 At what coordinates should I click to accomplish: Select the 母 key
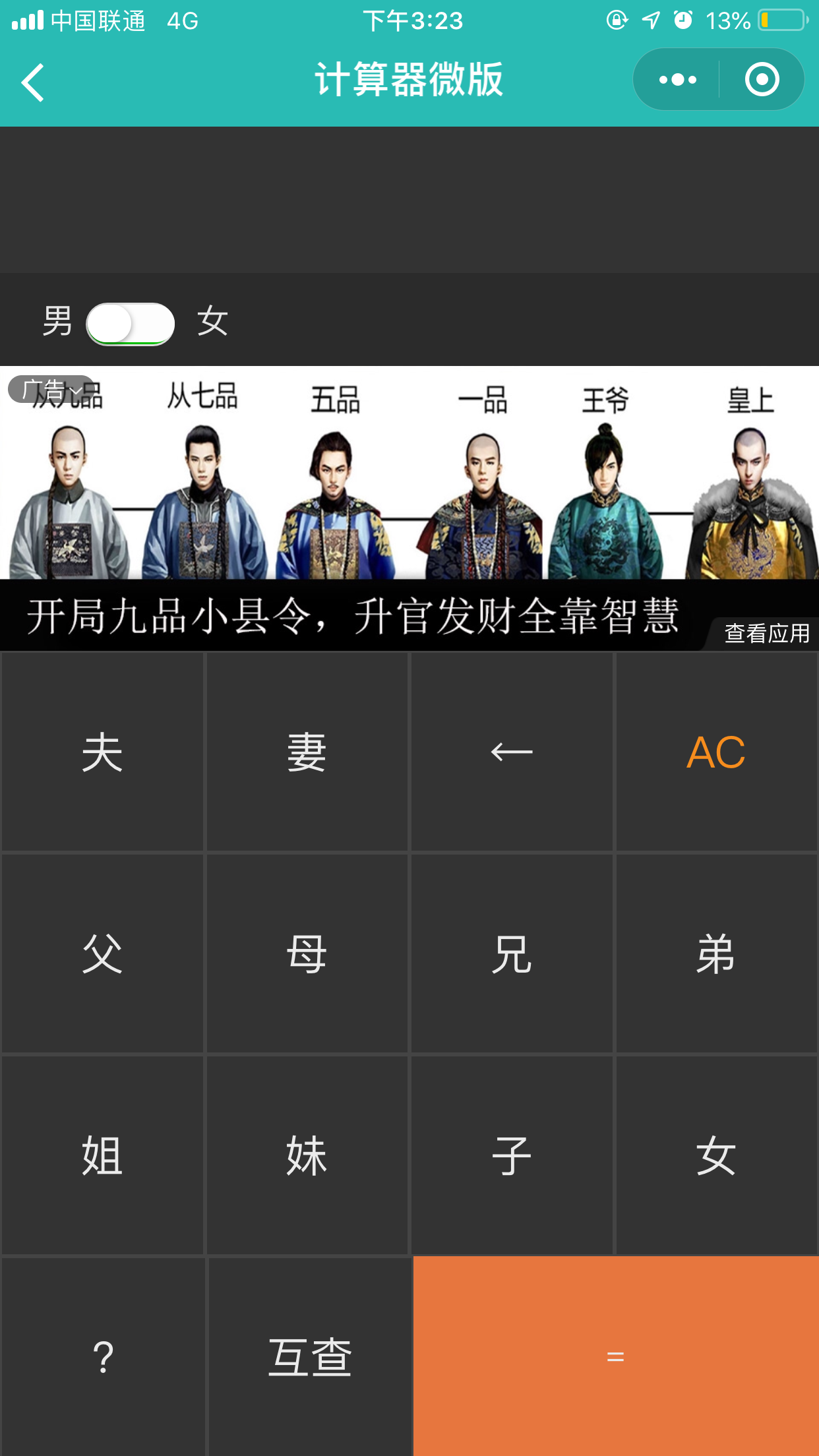[x=307, y=954]
